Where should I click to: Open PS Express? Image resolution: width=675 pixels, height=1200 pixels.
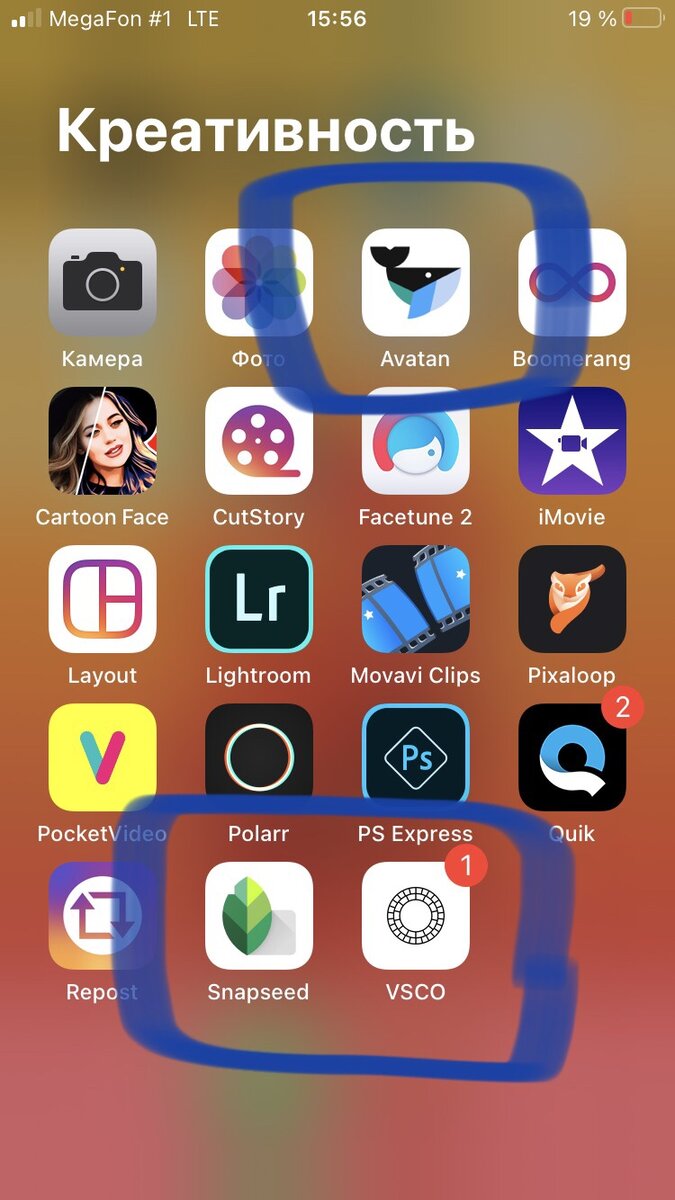(415, 757)
